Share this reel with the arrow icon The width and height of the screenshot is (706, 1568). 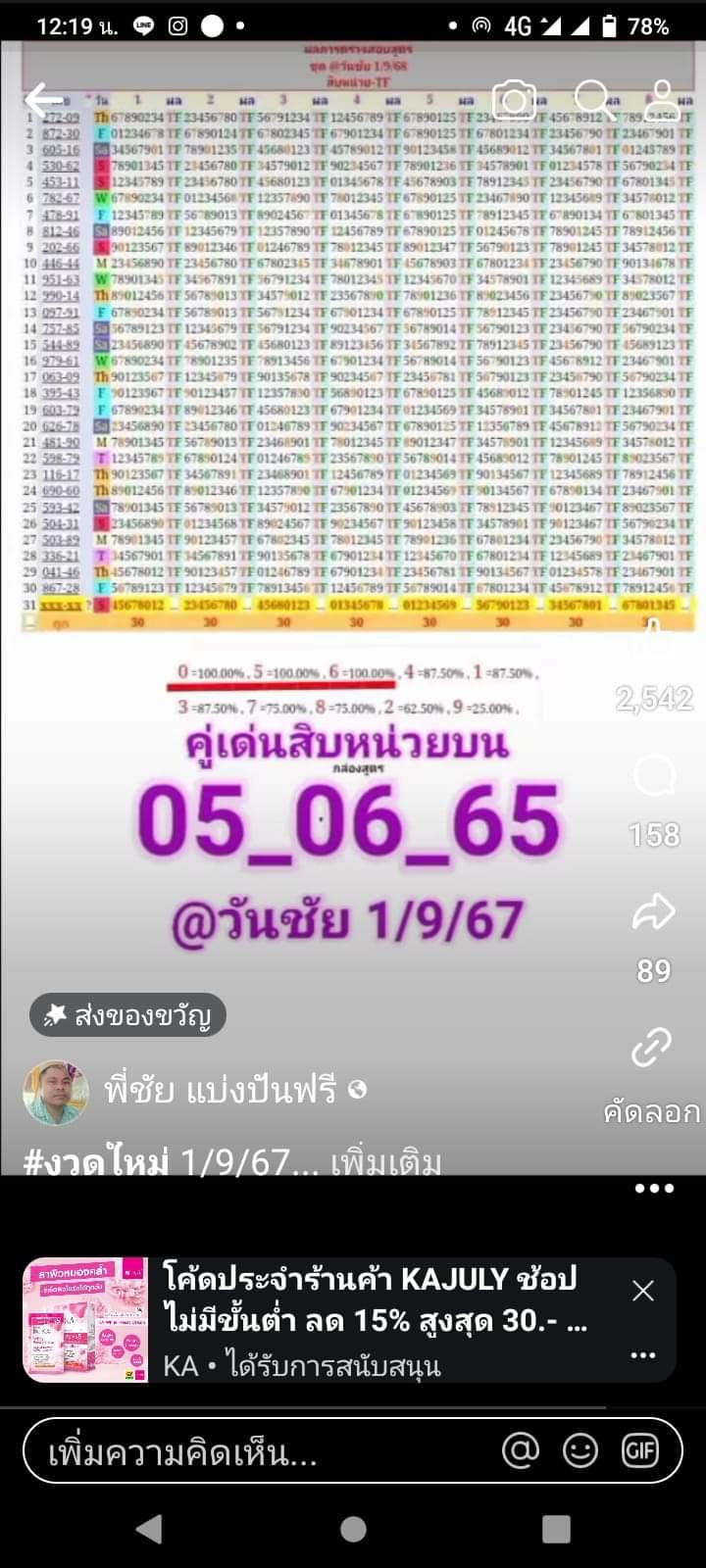(x=654, y=912)
